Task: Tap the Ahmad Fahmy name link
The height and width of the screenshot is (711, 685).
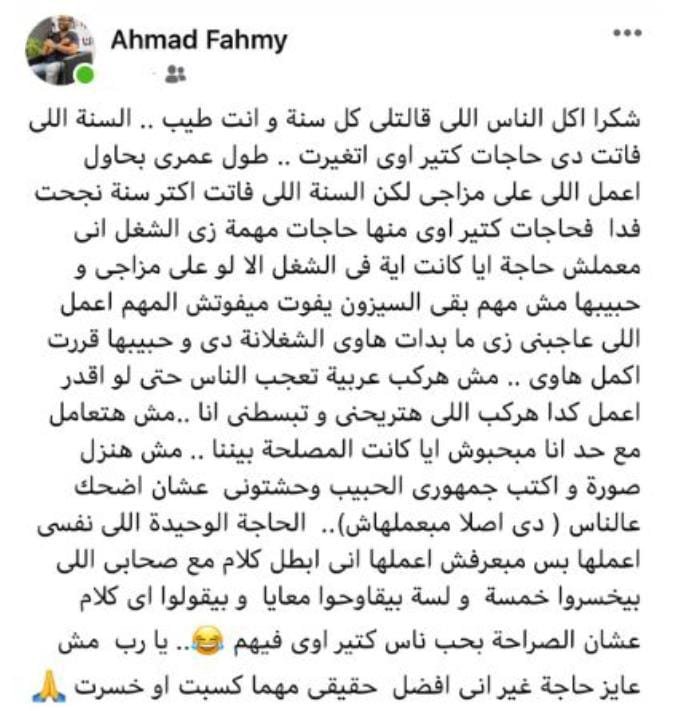Action: [198, 40]
